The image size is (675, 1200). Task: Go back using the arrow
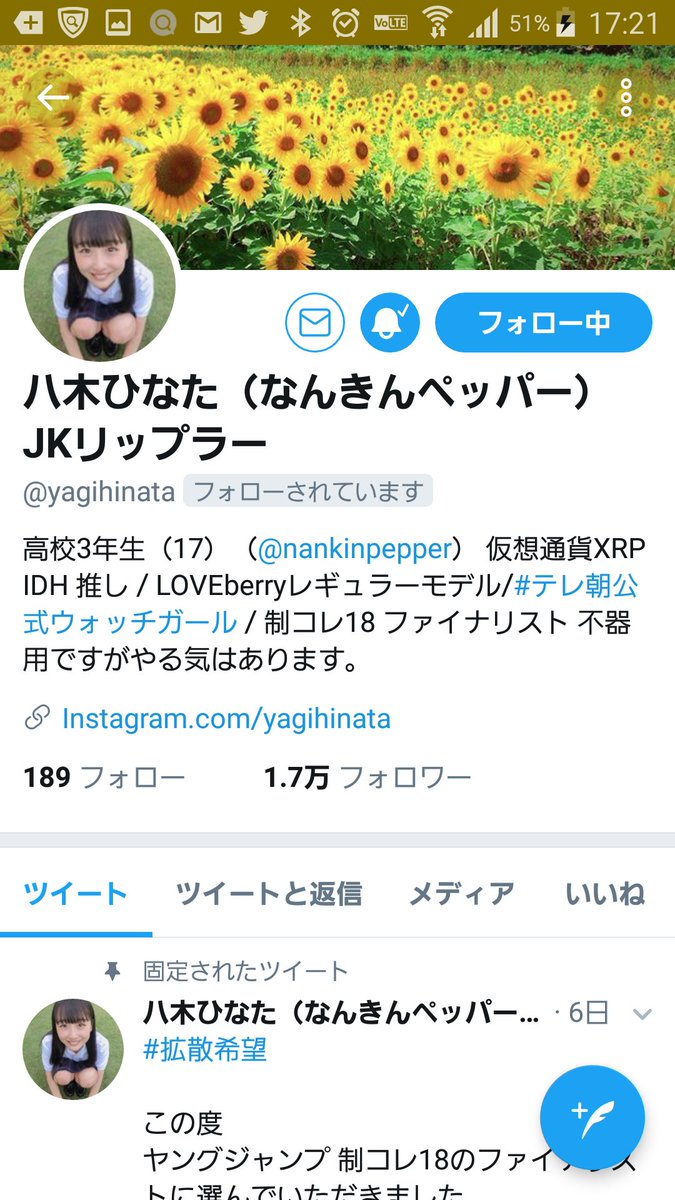tap(52, 97)
